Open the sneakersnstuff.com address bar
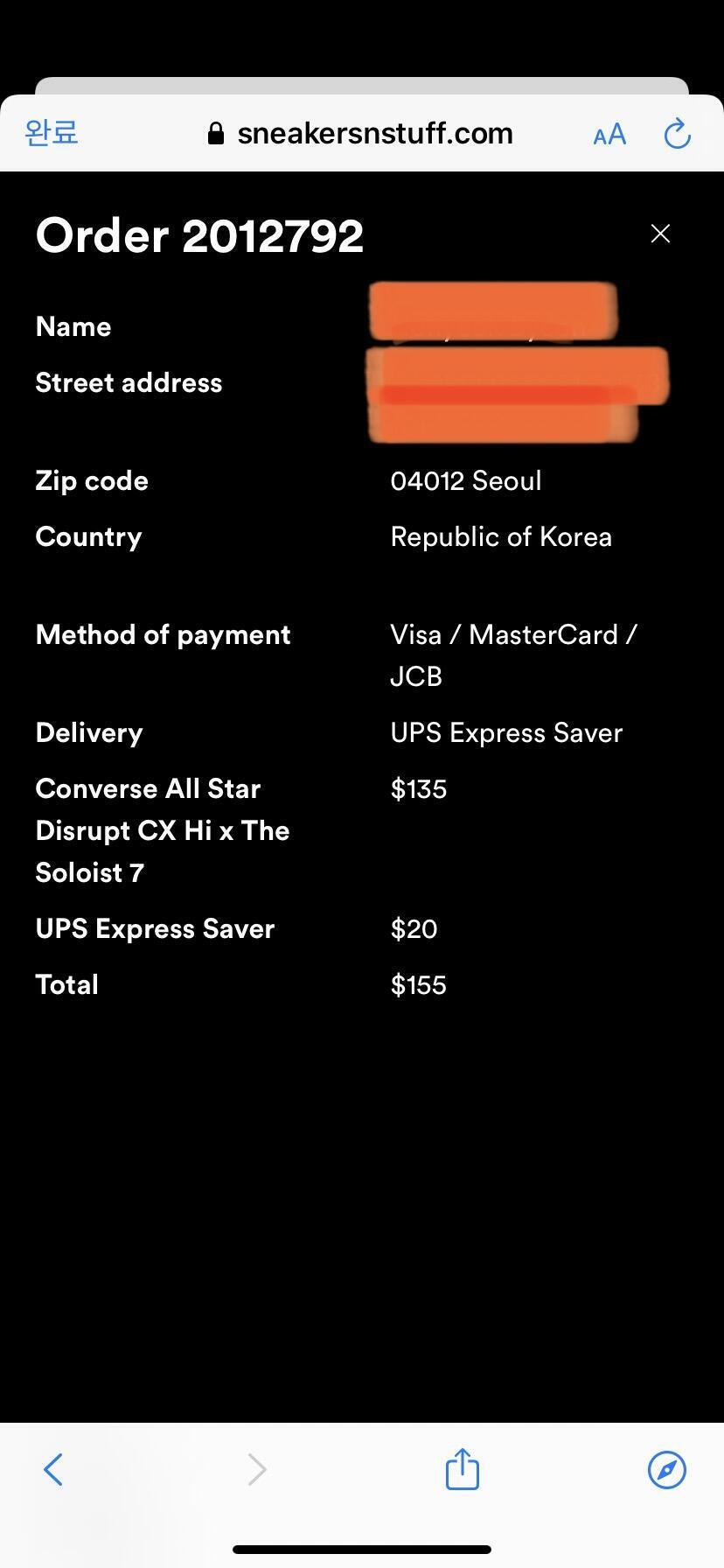The height and width of the screenshot is (1568, 724). (360, 133)
